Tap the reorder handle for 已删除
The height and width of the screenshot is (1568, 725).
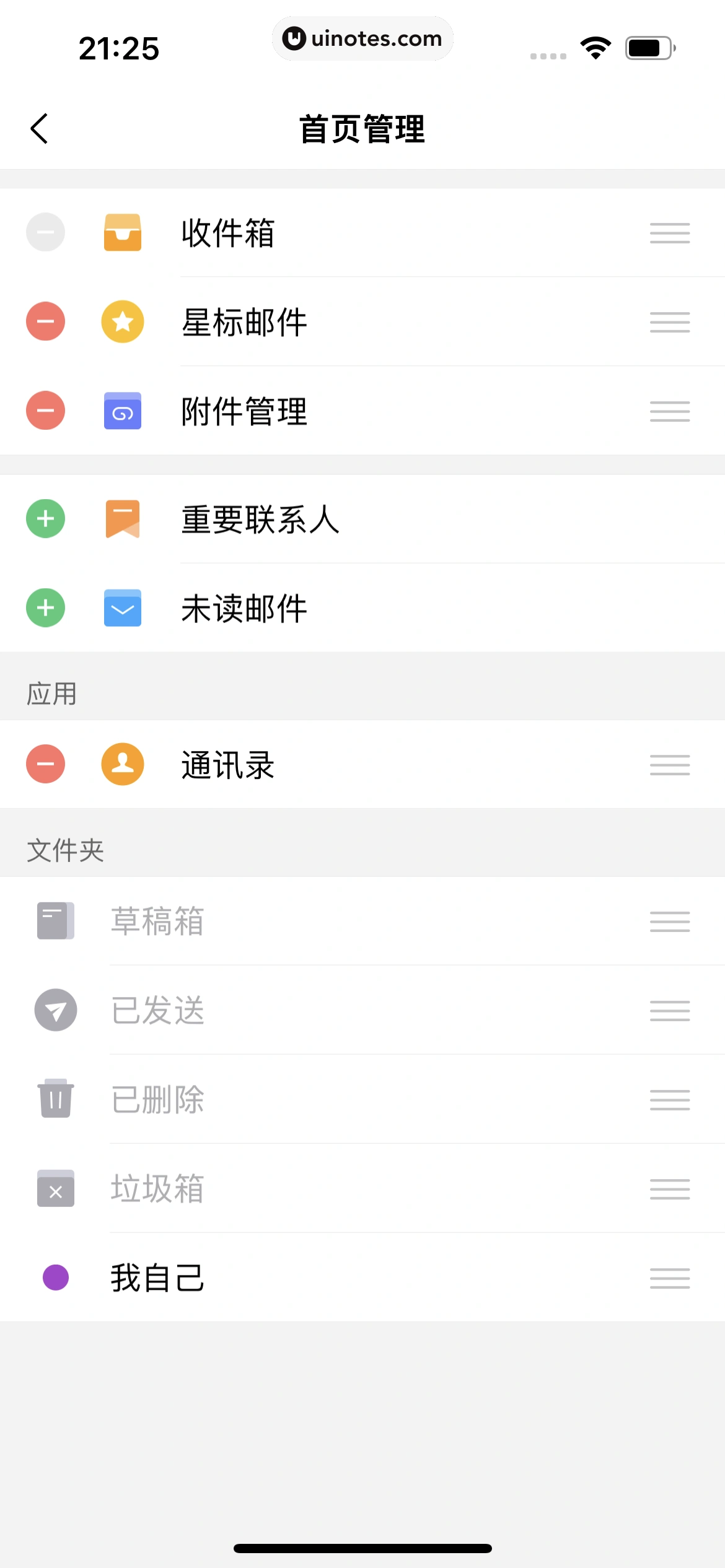(669, 1100)
